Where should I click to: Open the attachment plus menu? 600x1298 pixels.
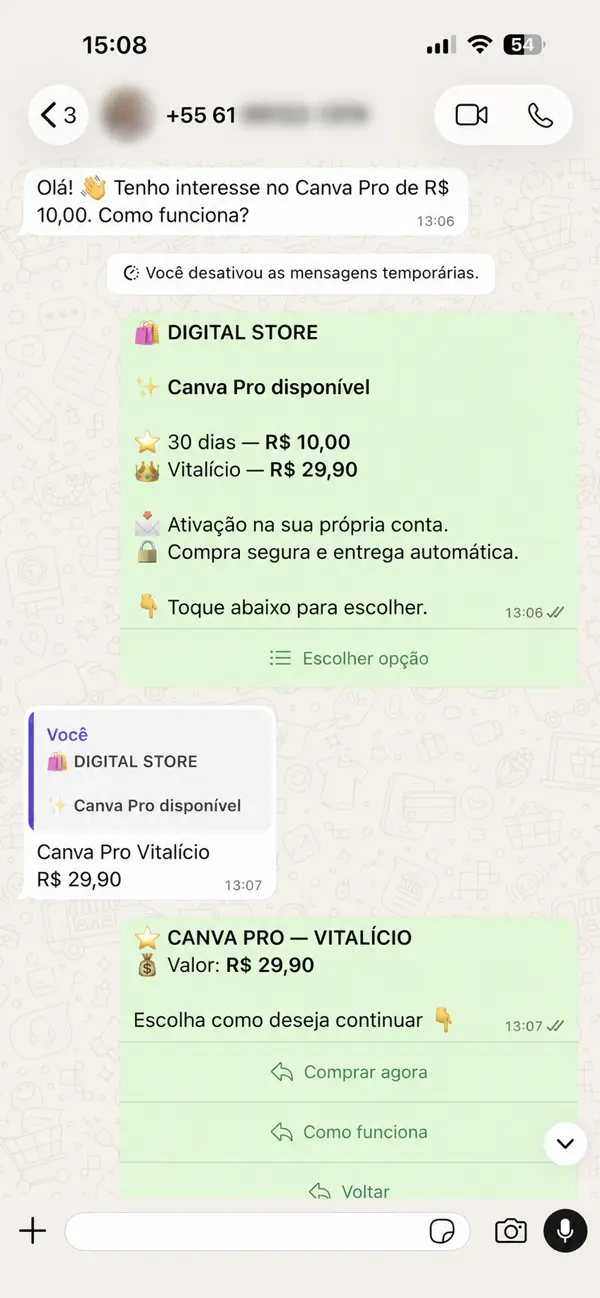coord(33,1230)
